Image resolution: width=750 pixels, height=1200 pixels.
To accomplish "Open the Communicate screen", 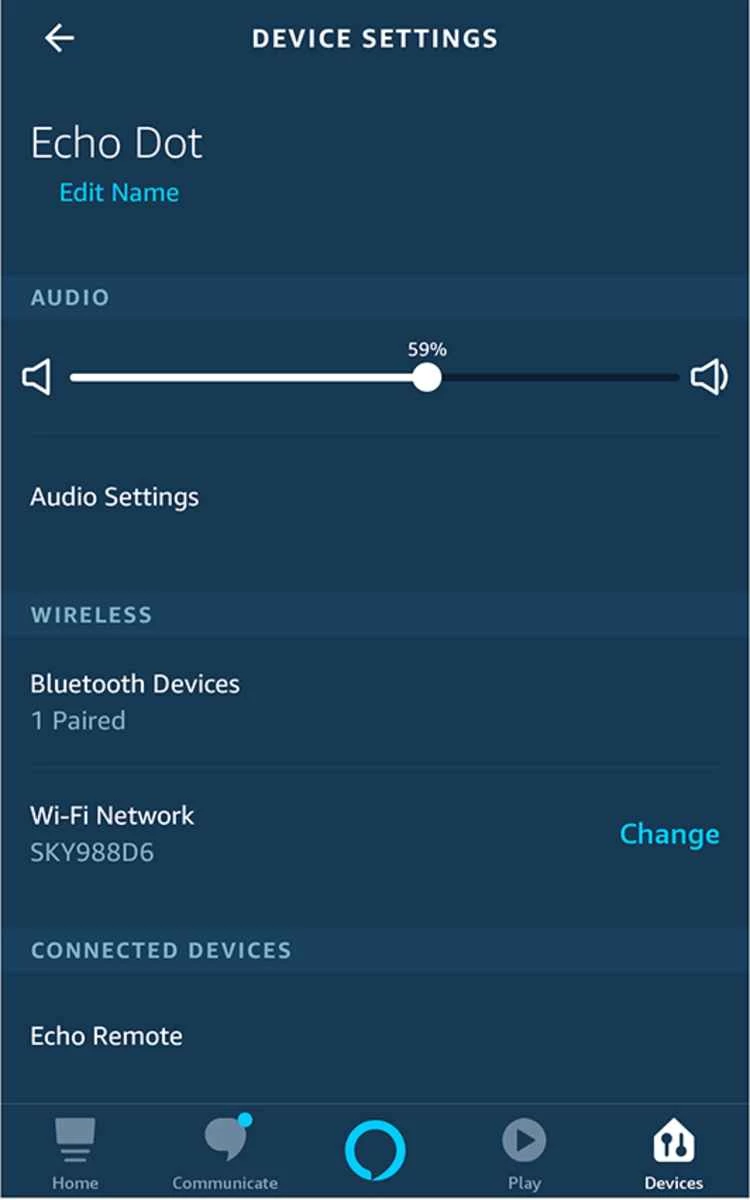I will coord(224,1145).
